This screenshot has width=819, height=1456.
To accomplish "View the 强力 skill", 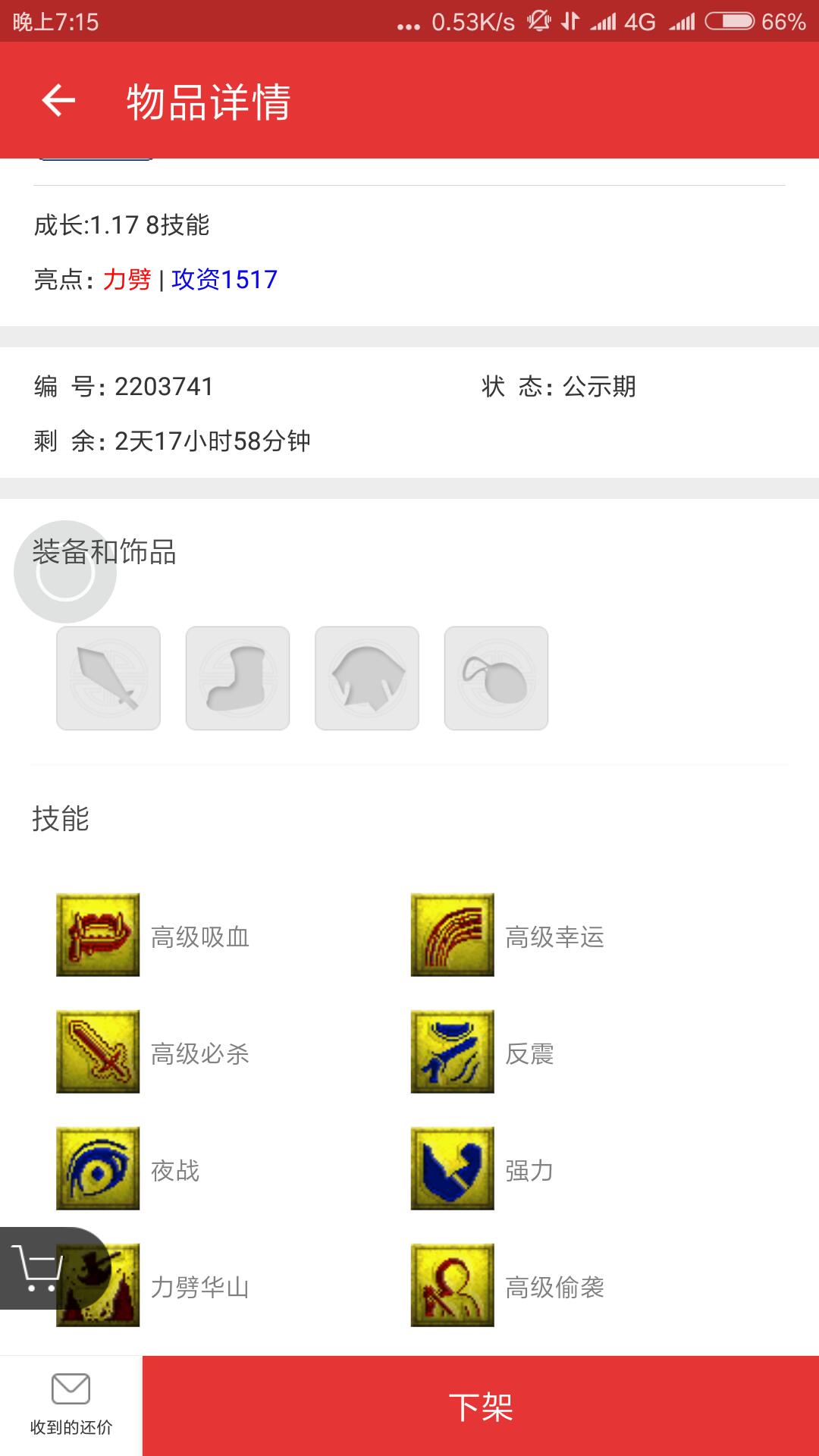I will [x=453, y=1169].
